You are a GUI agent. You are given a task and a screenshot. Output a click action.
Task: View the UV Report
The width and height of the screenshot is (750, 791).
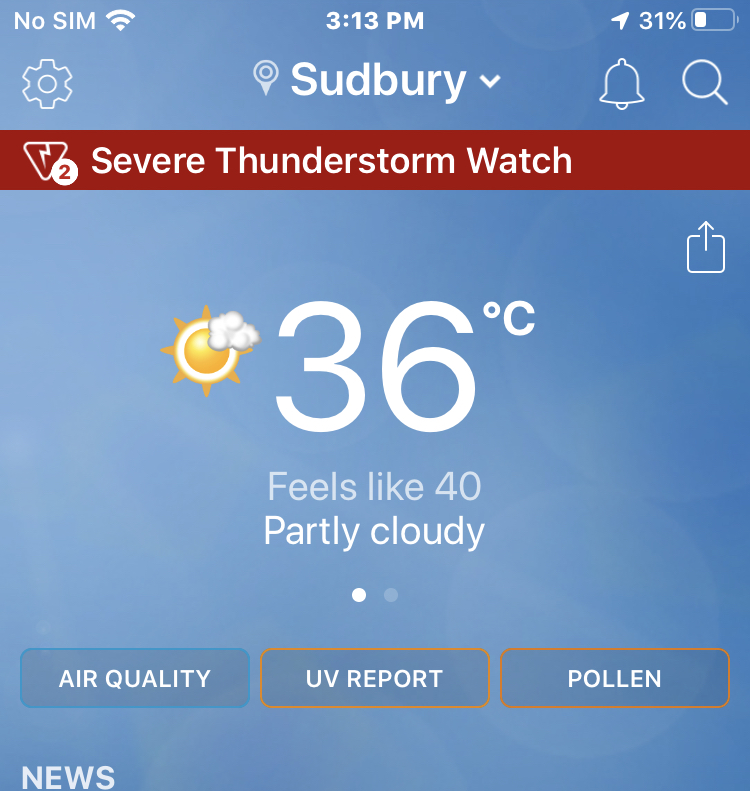tap(375, 678)
